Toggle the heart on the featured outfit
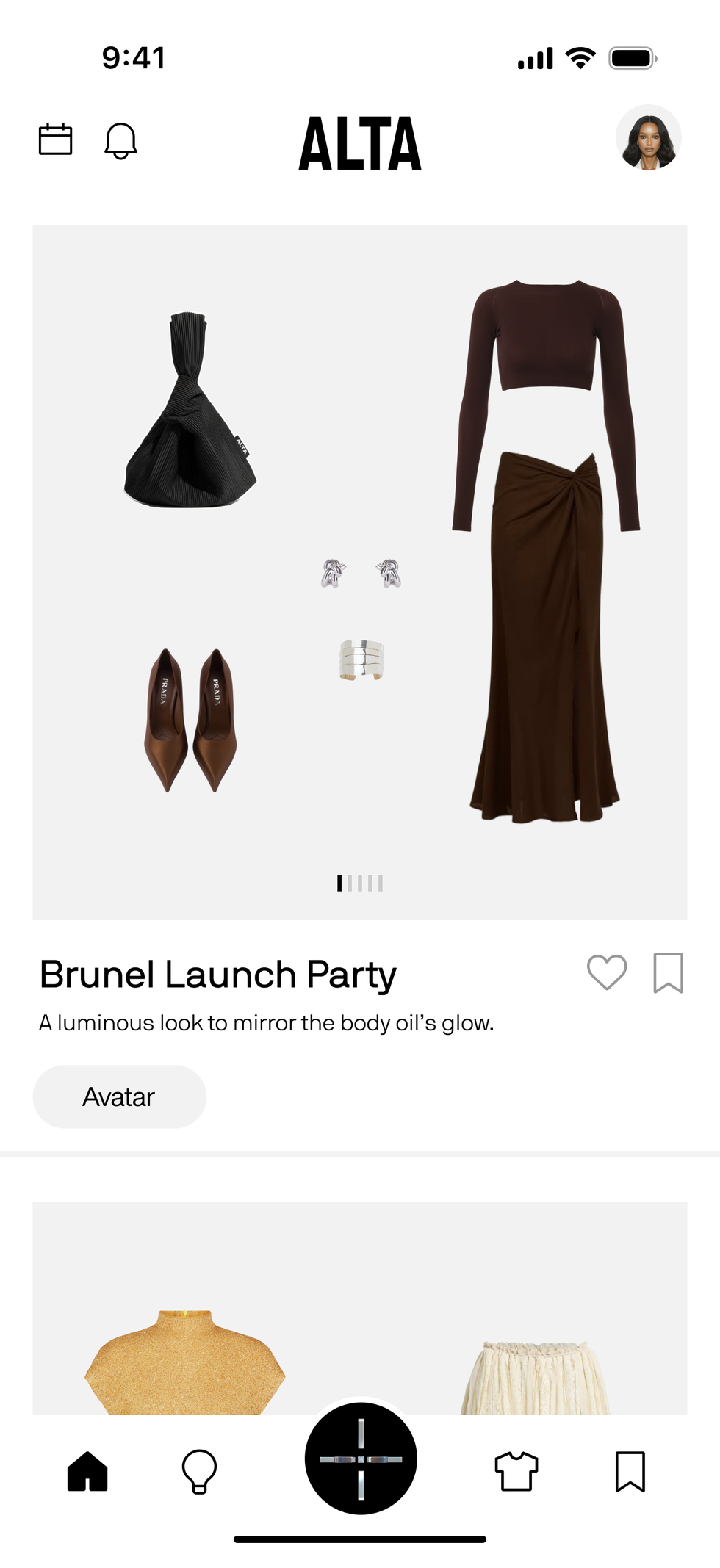Screen dimensions: 720x1568 pyautogui.click(x=606, y=972)
